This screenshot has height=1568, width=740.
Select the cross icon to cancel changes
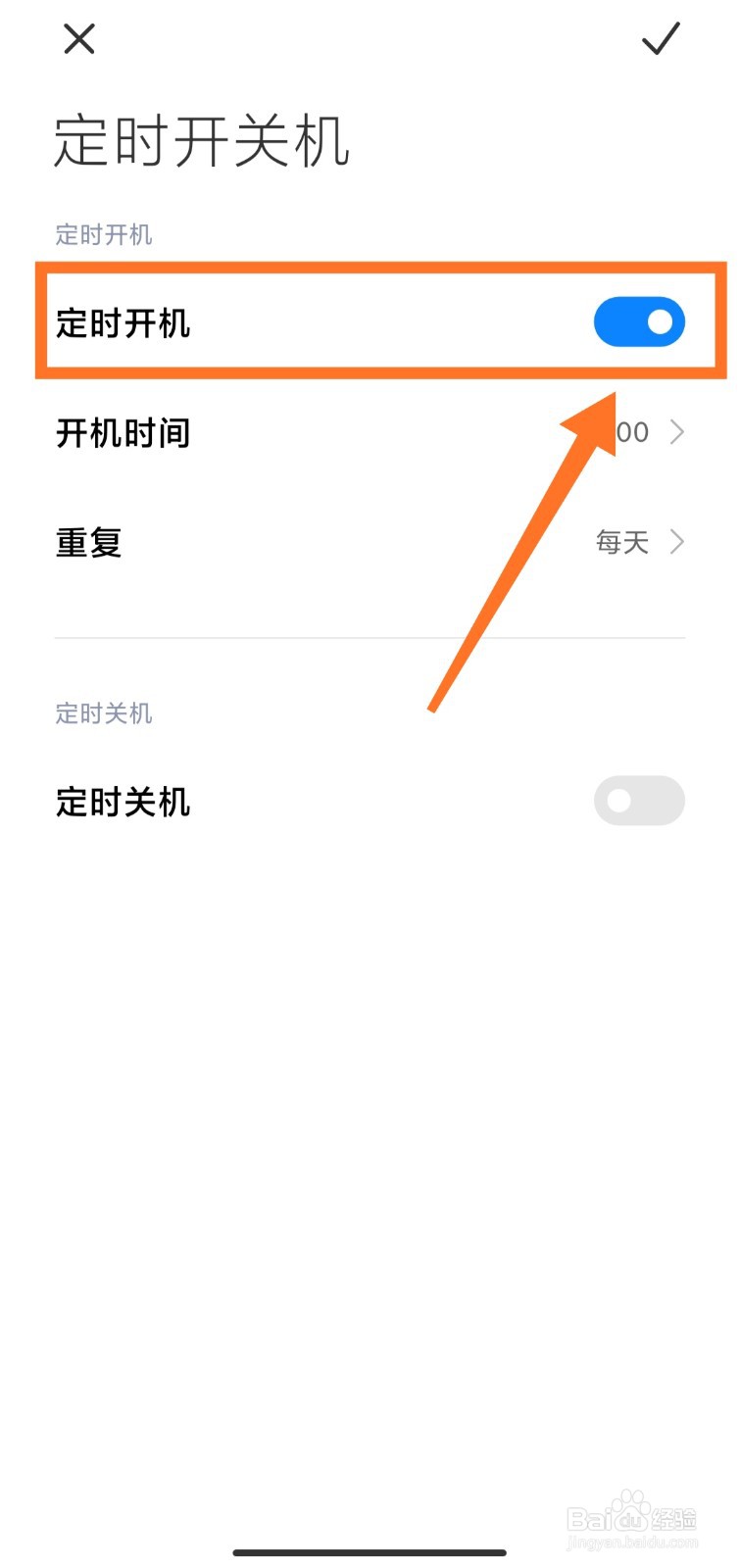pos(78,40)
